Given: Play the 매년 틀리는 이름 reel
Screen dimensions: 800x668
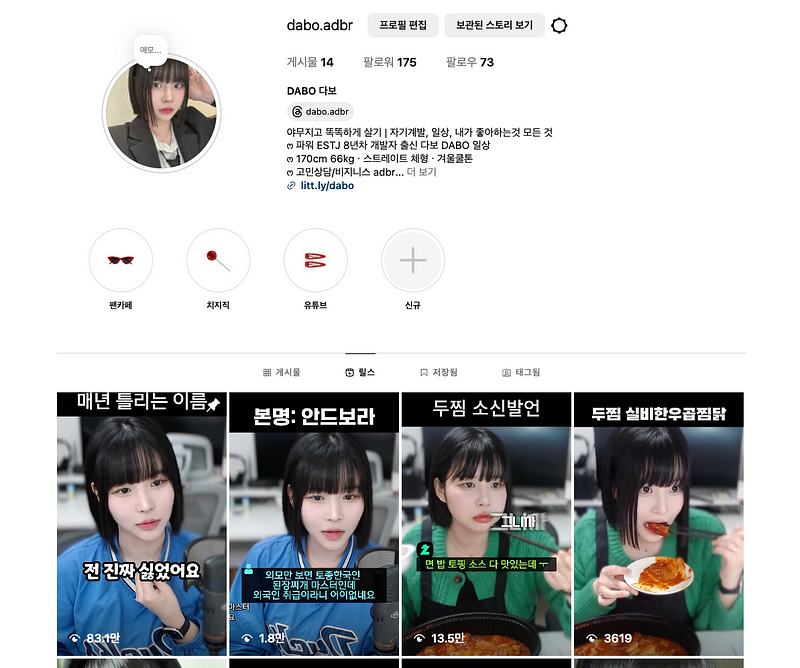Looking at the screenshot, I should tap(141, 520).
